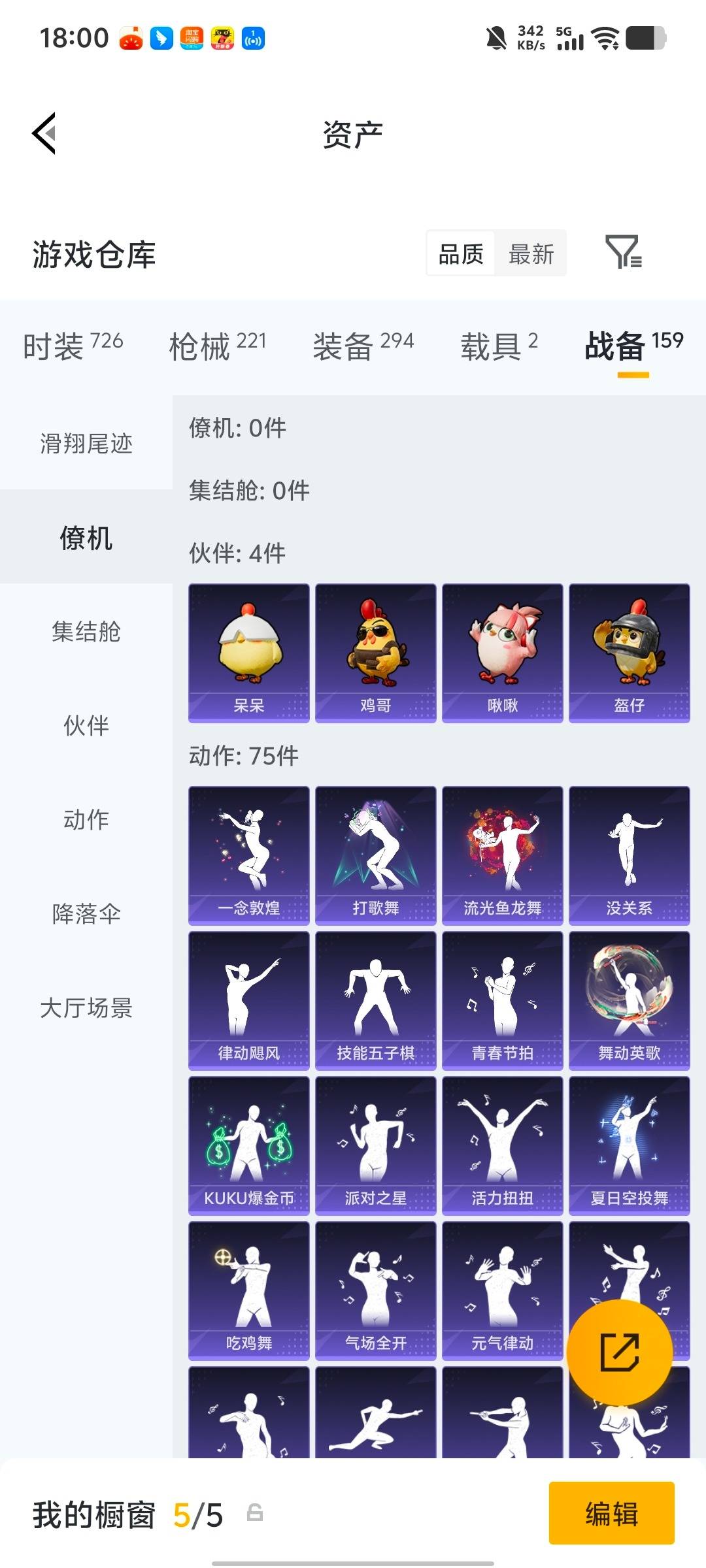The height and width of the screenshot is (1568, 706).
Task: Open the 一念敦煌 emote
Action: click(x=248, y=855)
